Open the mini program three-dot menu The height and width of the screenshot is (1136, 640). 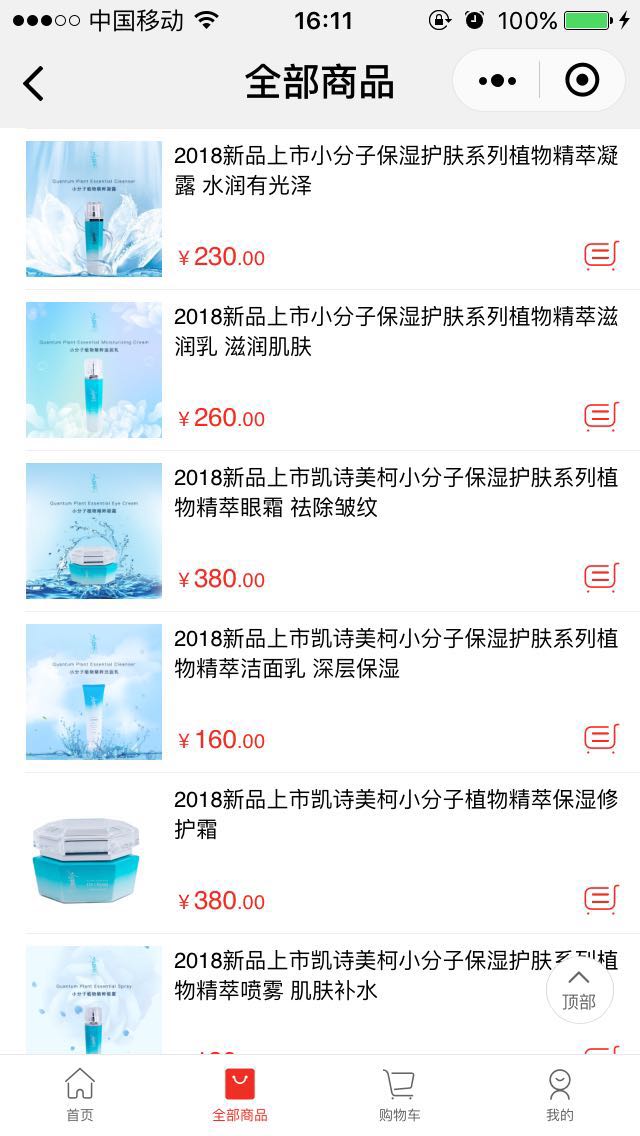[497, 80]
